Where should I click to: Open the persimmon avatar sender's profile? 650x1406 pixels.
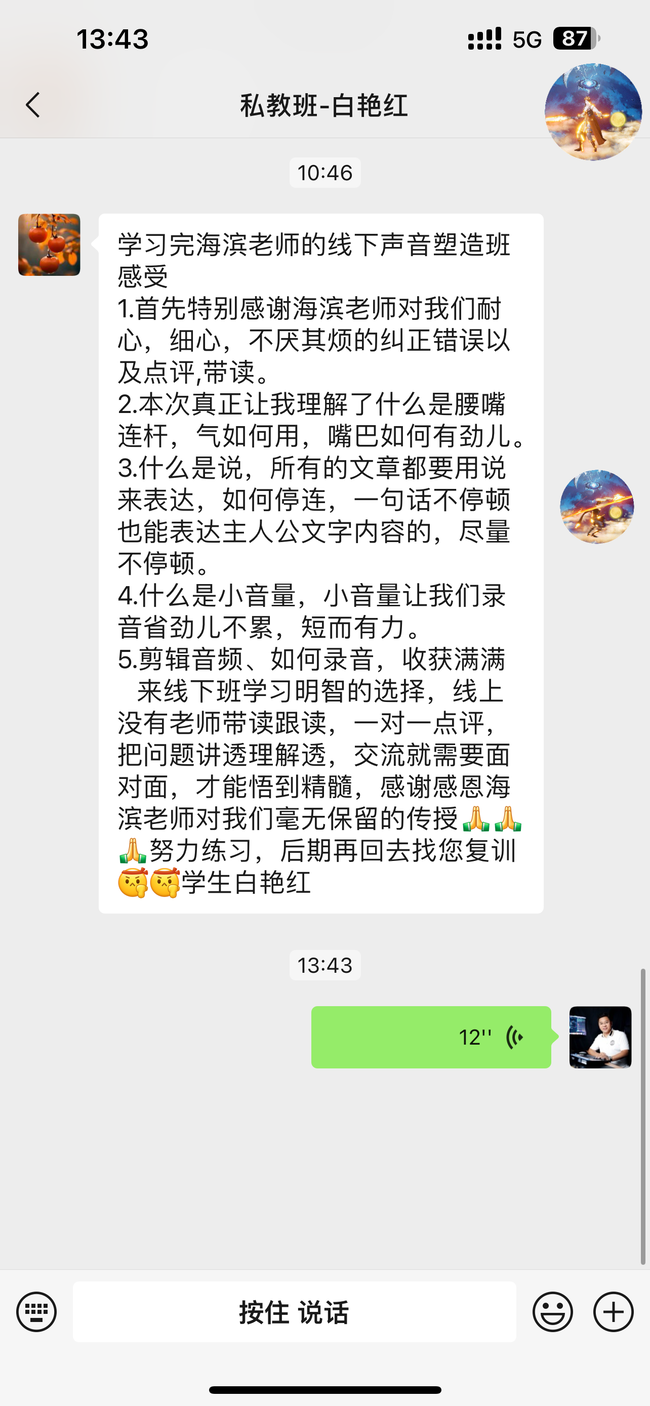pyautogui.click(x=49, y=244)
